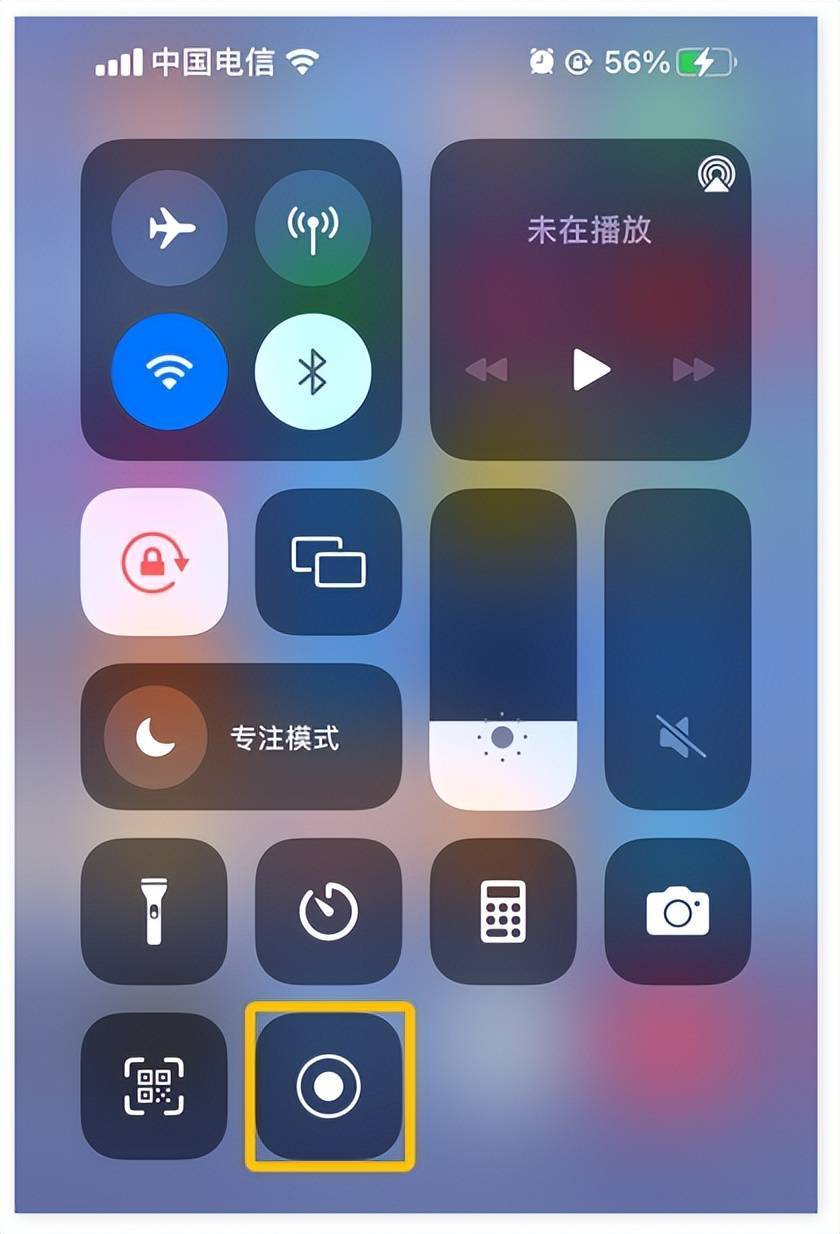Skip to next track

tap(692, 371)
